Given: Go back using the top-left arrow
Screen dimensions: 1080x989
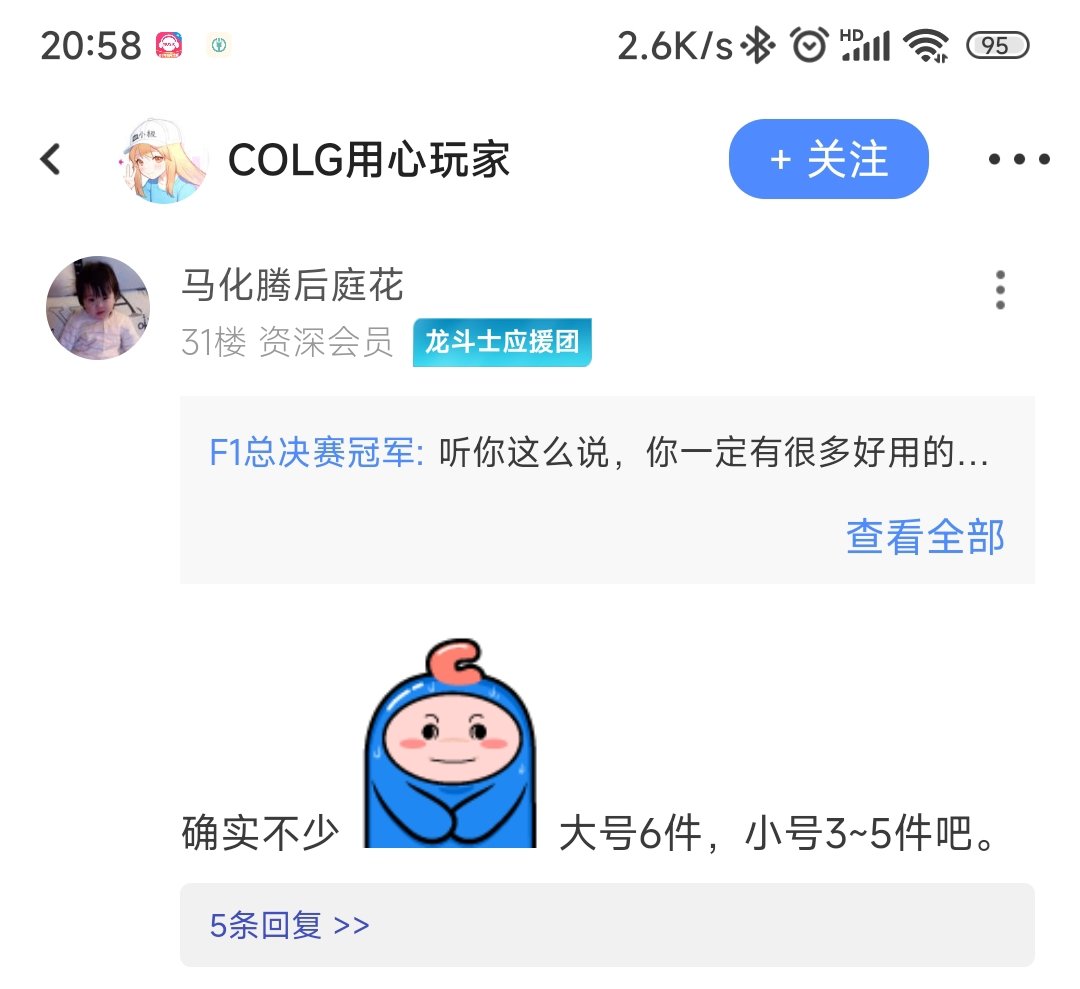Looking at the screenshot, I should point(51,159).
